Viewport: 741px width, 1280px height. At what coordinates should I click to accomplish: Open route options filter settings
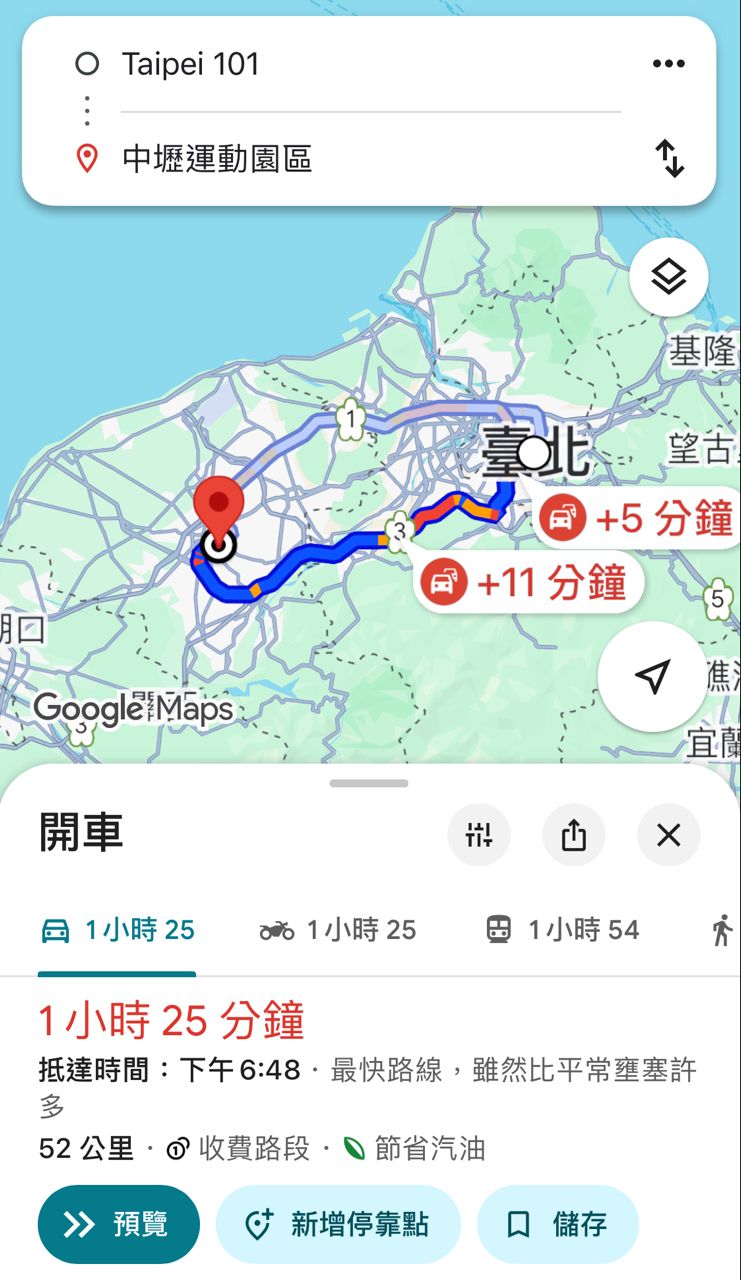479,834
